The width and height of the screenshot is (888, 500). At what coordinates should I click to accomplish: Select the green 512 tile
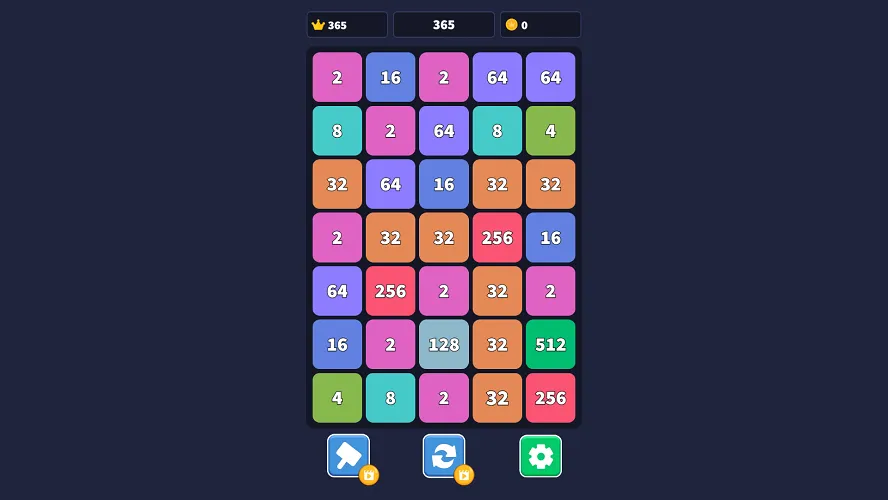[x=550, y=344]
